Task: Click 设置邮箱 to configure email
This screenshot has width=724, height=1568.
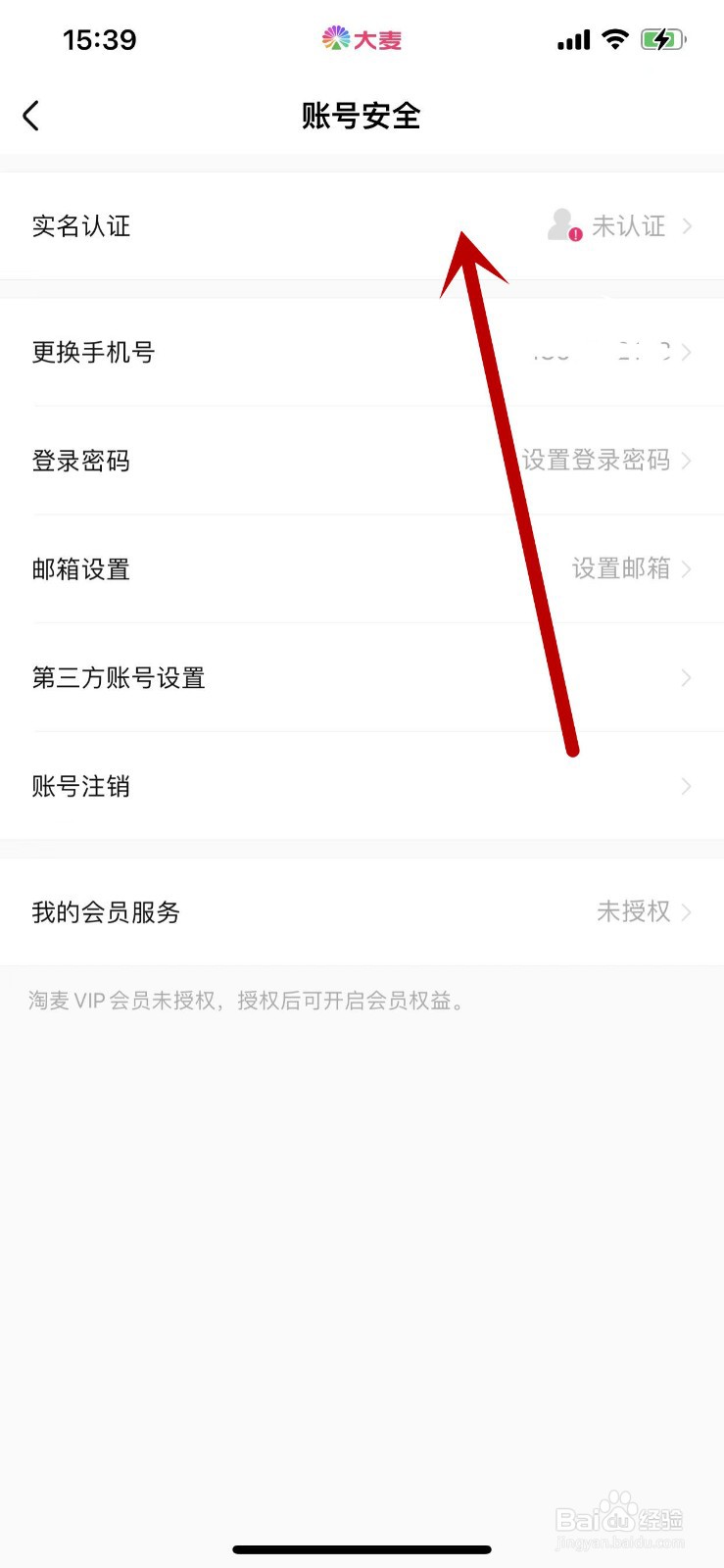Action: click(619, 569)
